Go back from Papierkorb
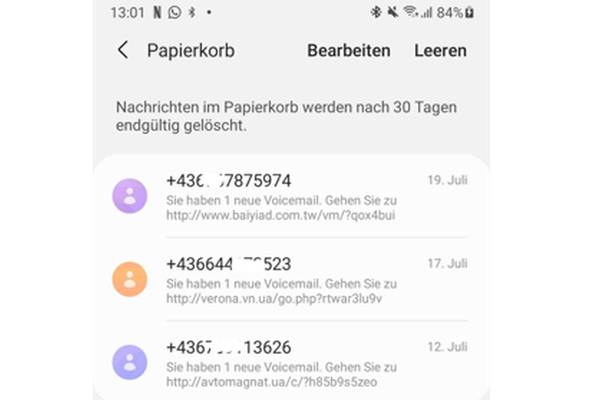 (123, 50)
